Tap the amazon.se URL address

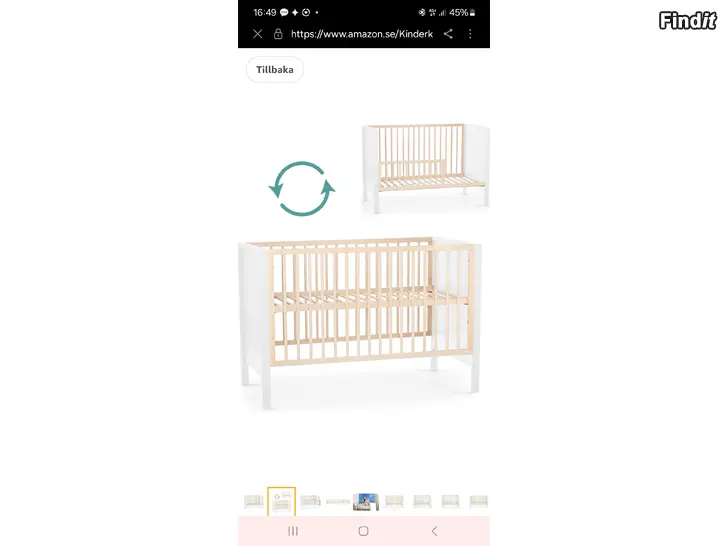(x=361, y=34)
